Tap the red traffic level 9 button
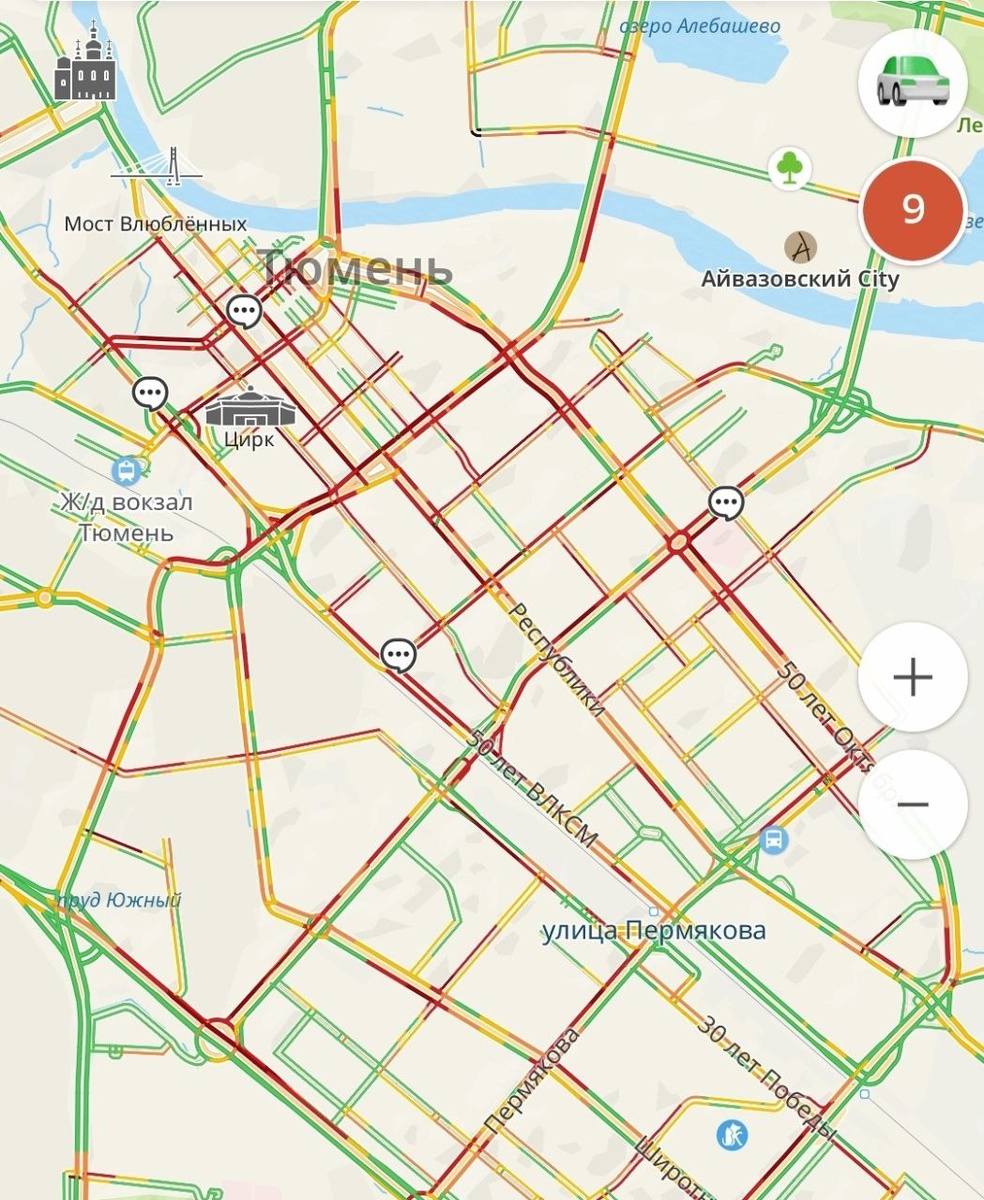The image size is (984, 1200). (x=912, y=210)
